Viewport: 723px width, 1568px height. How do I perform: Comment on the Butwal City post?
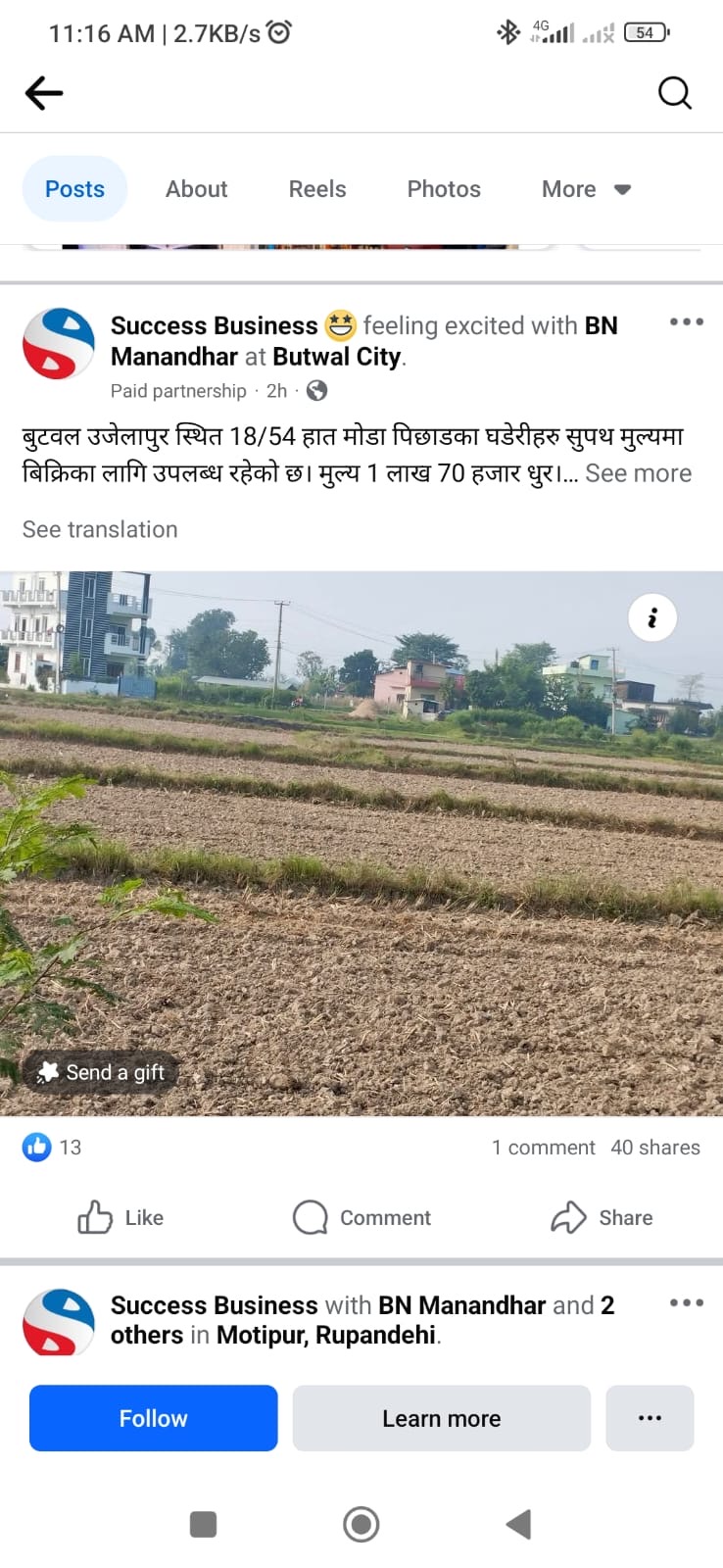tap(361, 1217)
